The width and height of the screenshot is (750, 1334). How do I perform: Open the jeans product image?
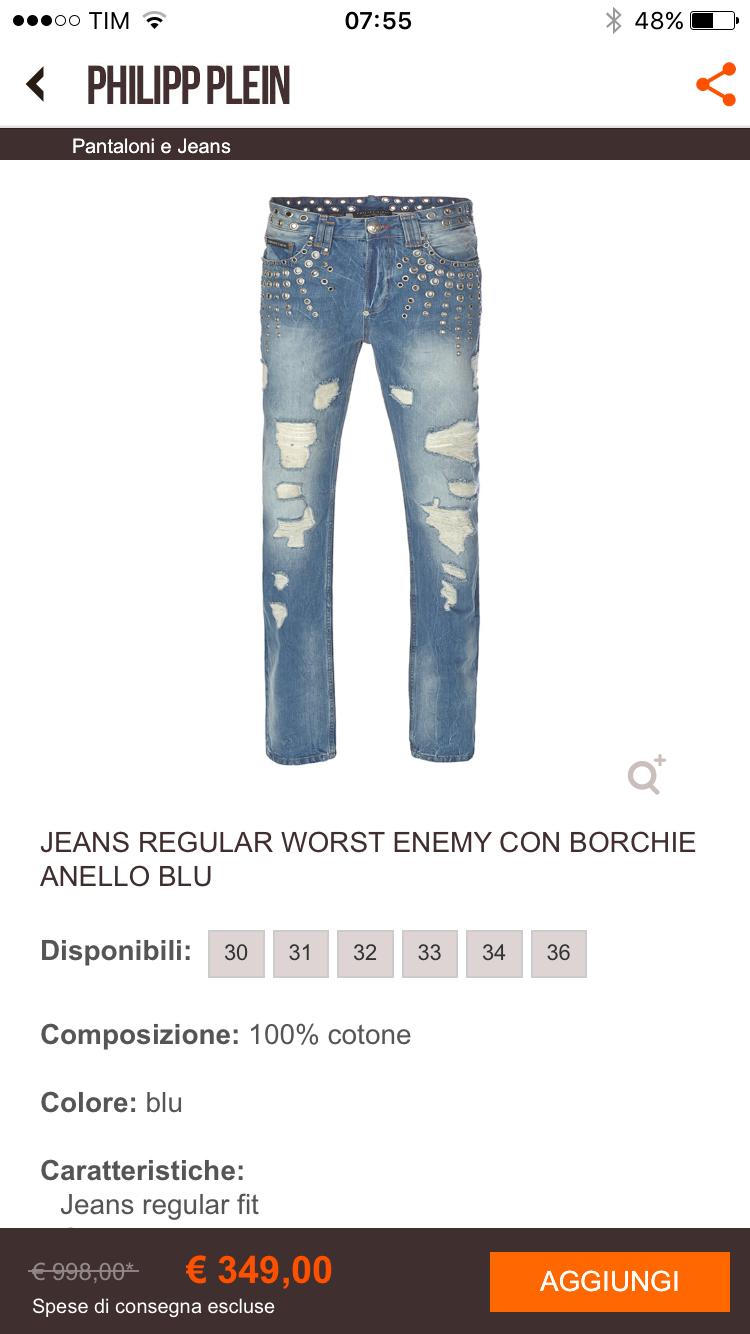[371, 480]
